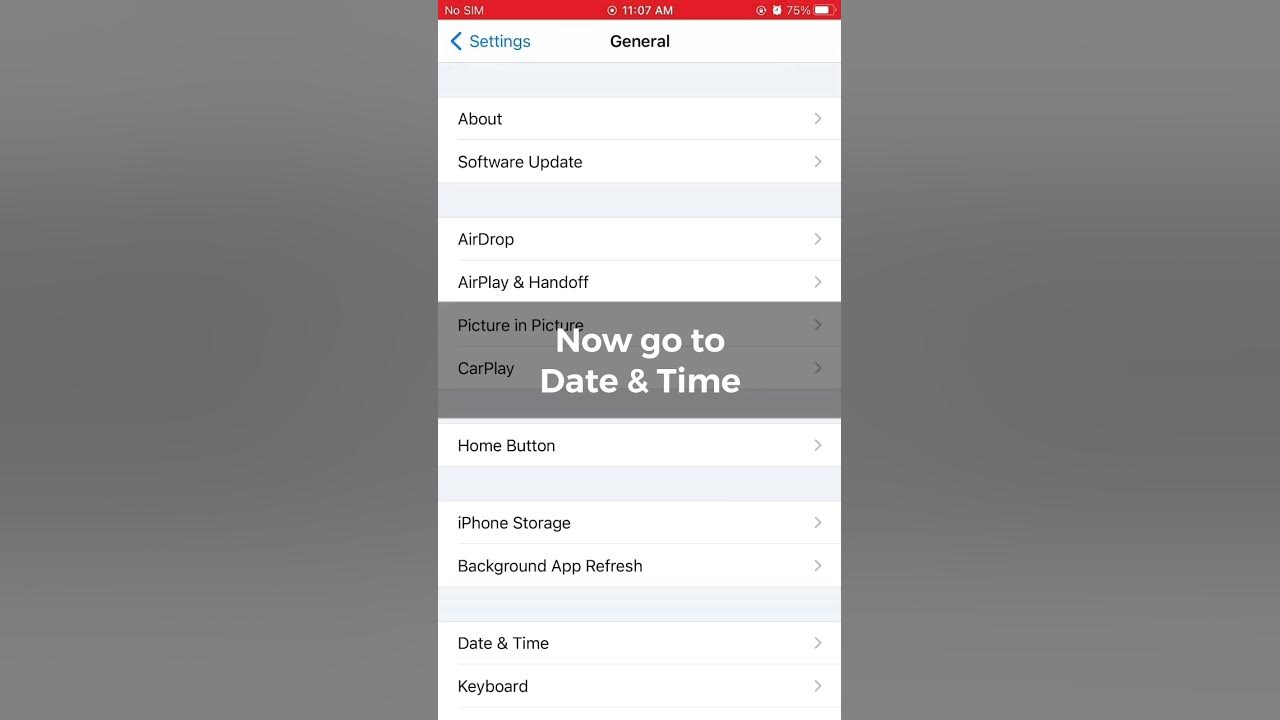The width and height of the screenshot is (1280, 720).
Task: Open Keyboard settings
Action: point(639,686)
